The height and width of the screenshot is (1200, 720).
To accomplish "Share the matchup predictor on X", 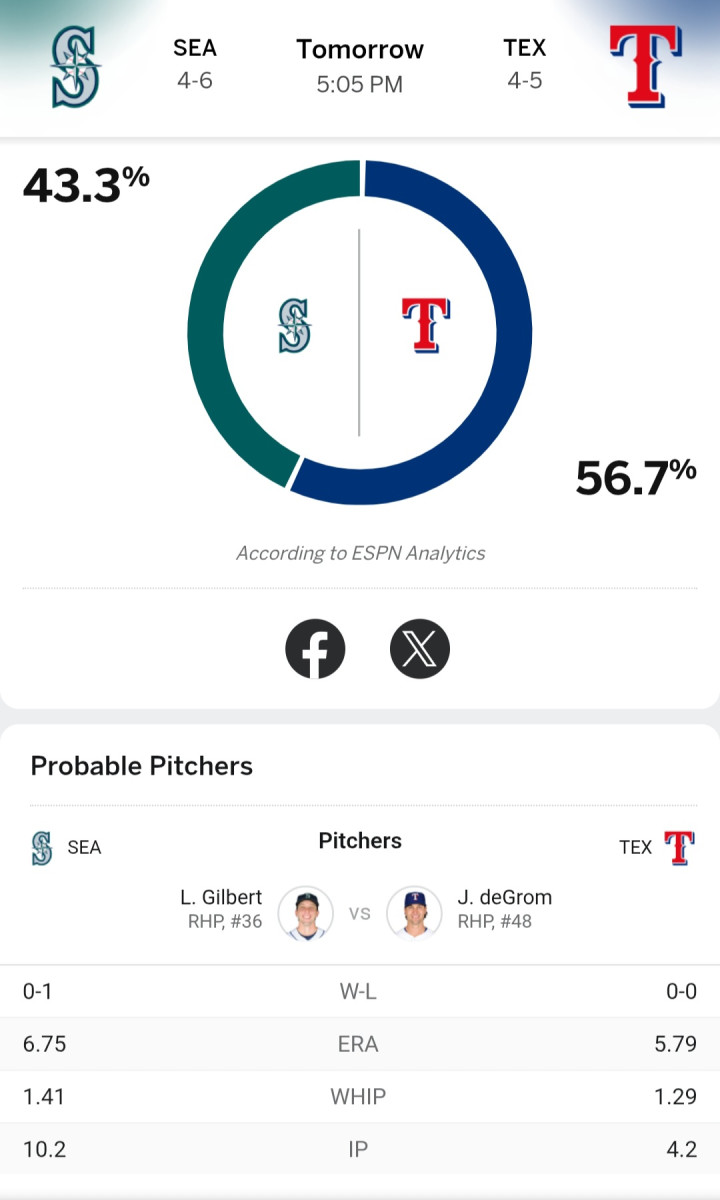I will tap(420, 649).
